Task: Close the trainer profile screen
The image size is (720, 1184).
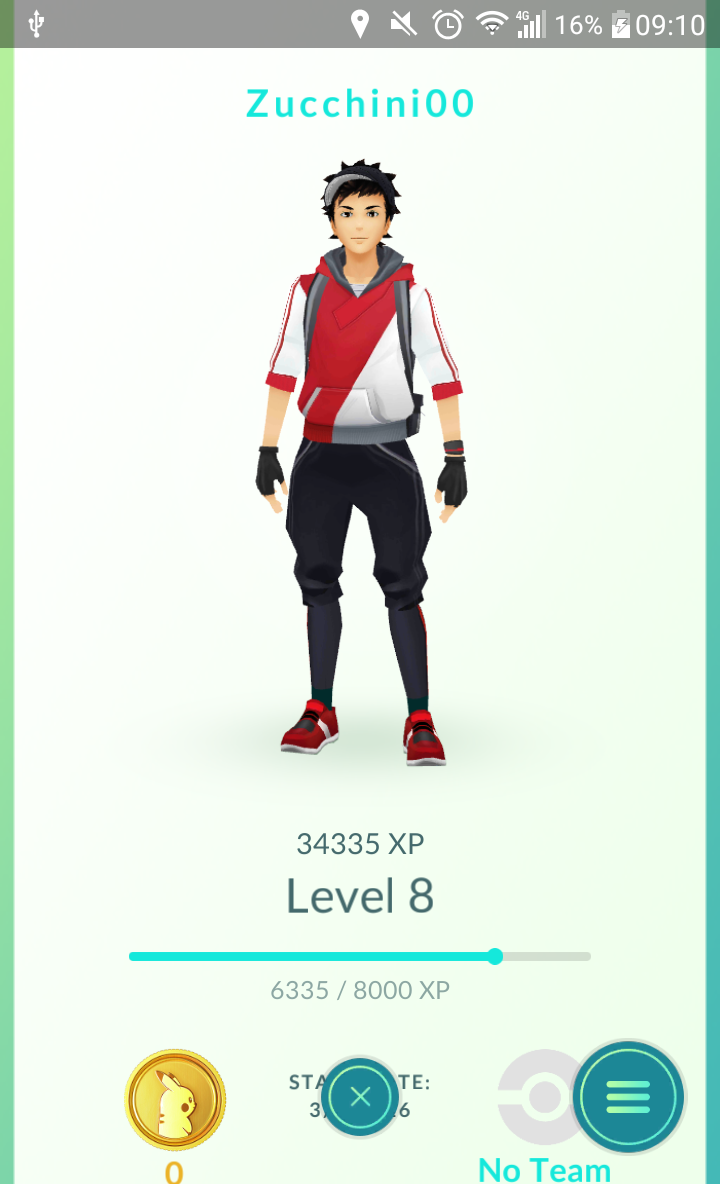Action: click(361, 1096)
